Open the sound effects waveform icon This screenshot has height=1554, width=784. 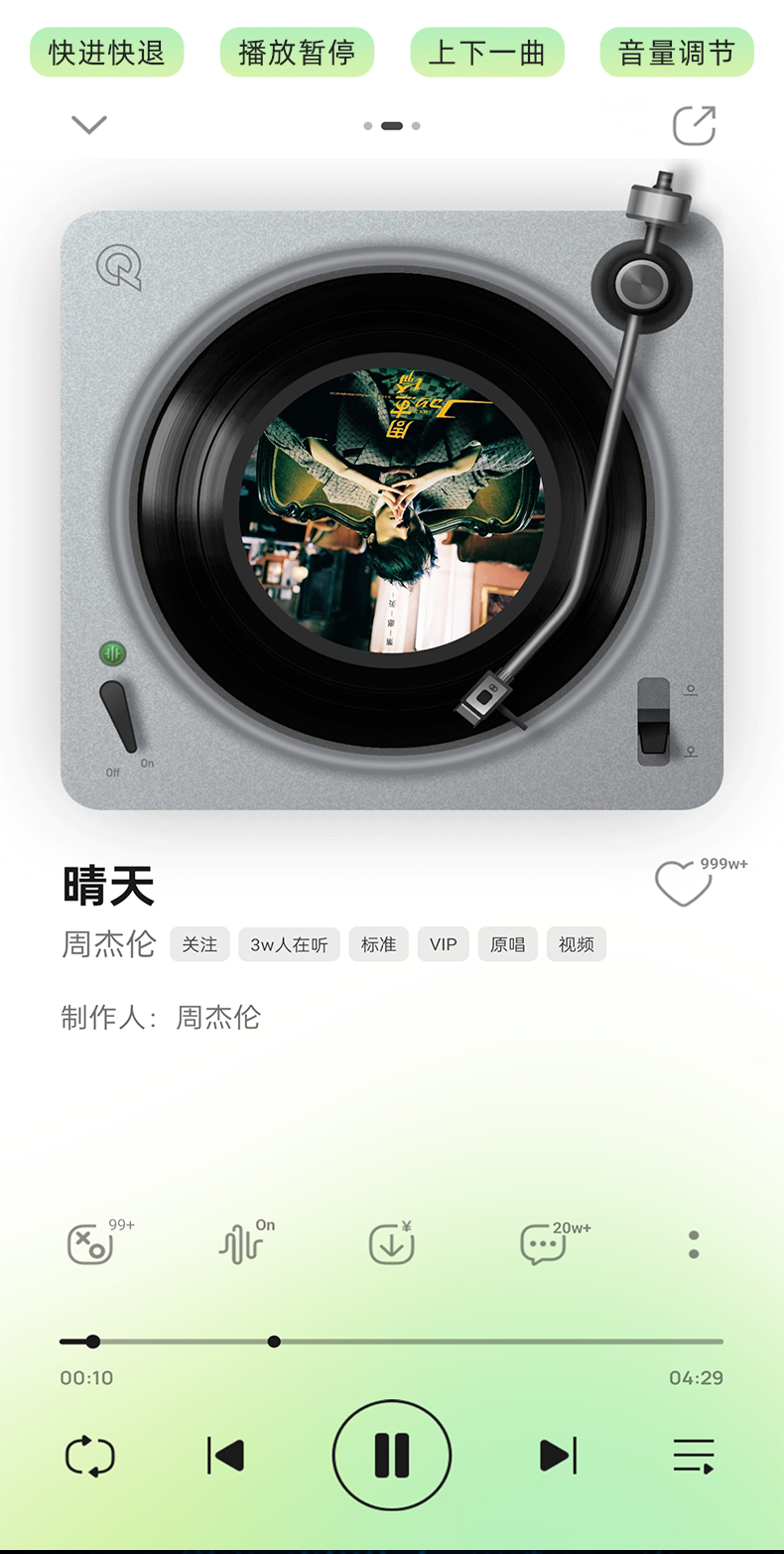pyautogui.click(x=239, y=1244)
